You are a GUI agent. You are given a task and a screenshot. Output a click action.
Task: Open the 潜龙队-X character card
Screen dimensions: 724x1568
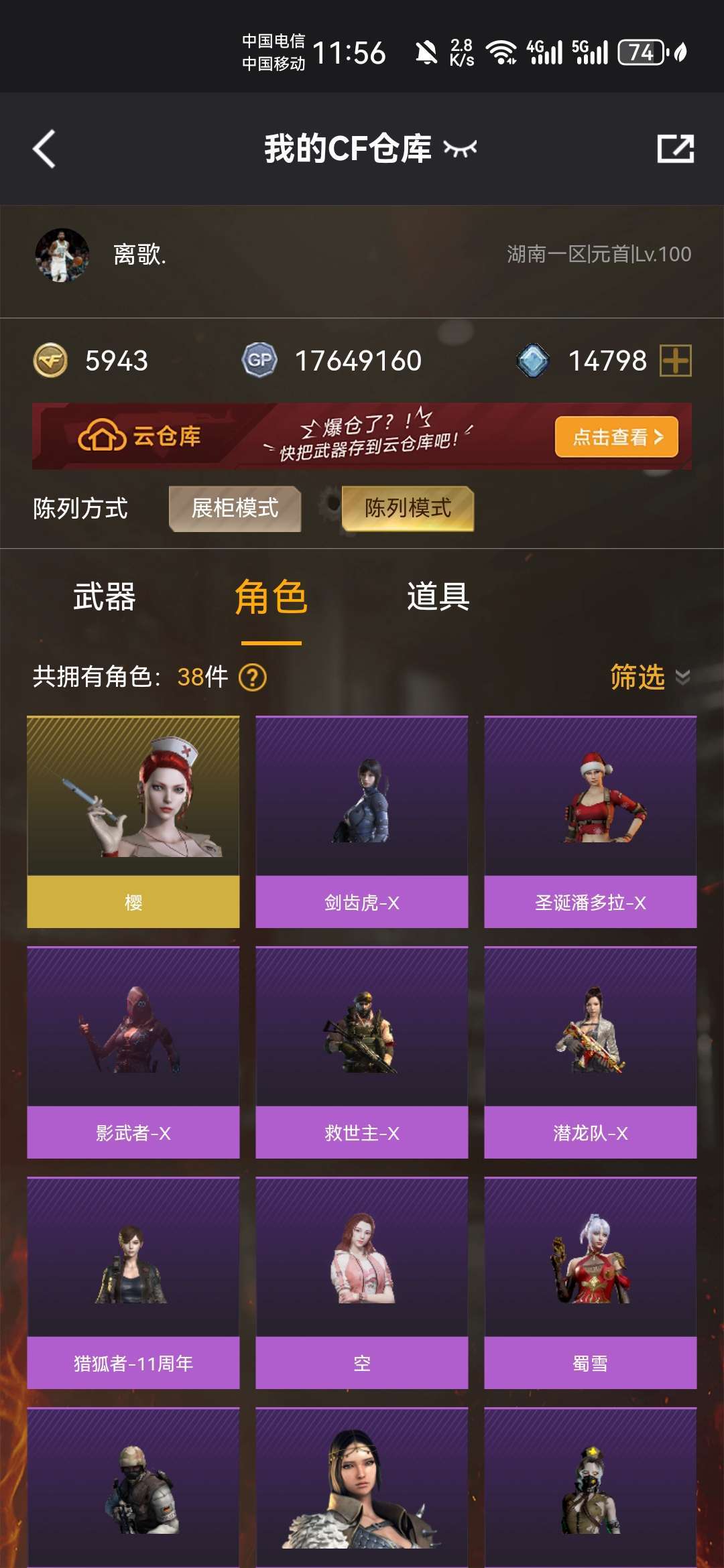coord(590,1052)
